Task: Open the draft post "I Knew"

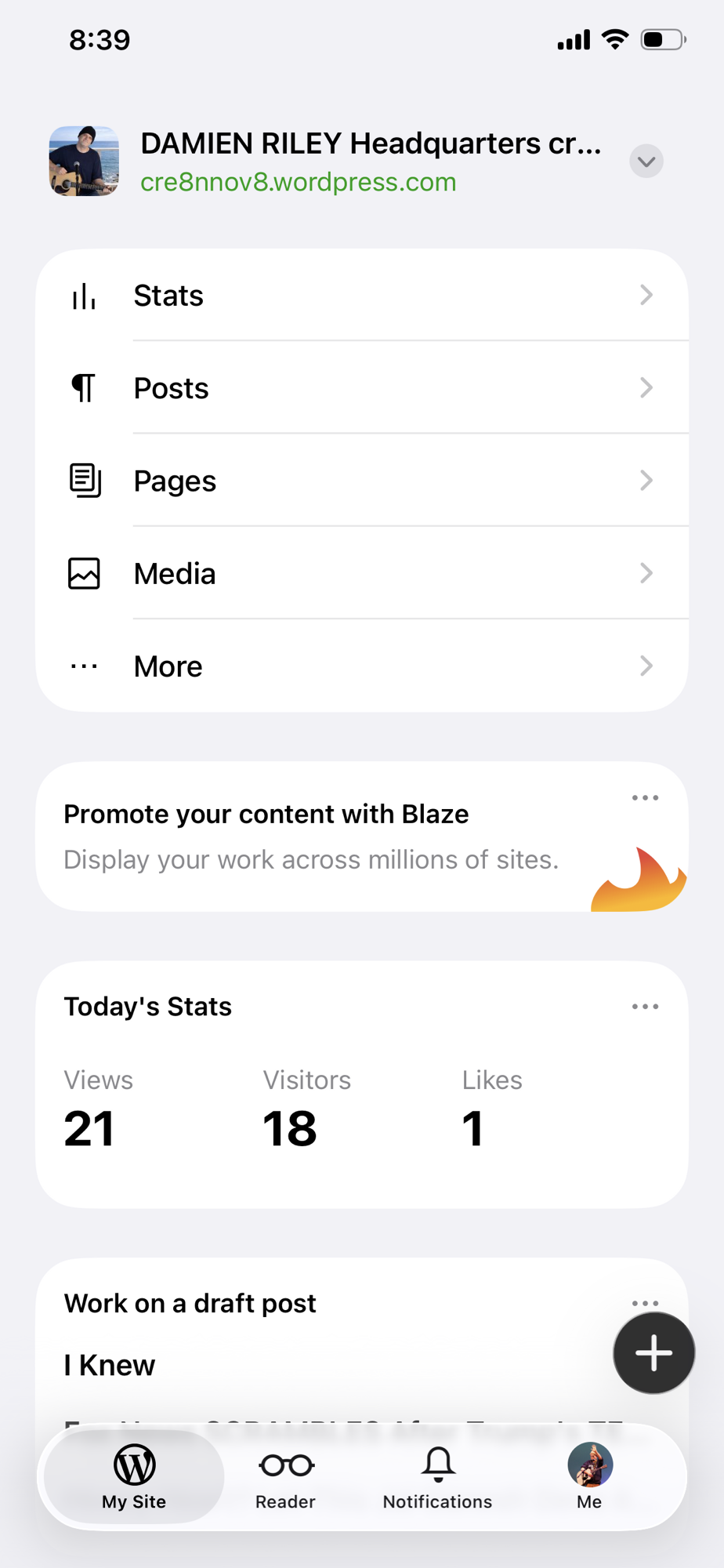Action: pos(110,1366)
